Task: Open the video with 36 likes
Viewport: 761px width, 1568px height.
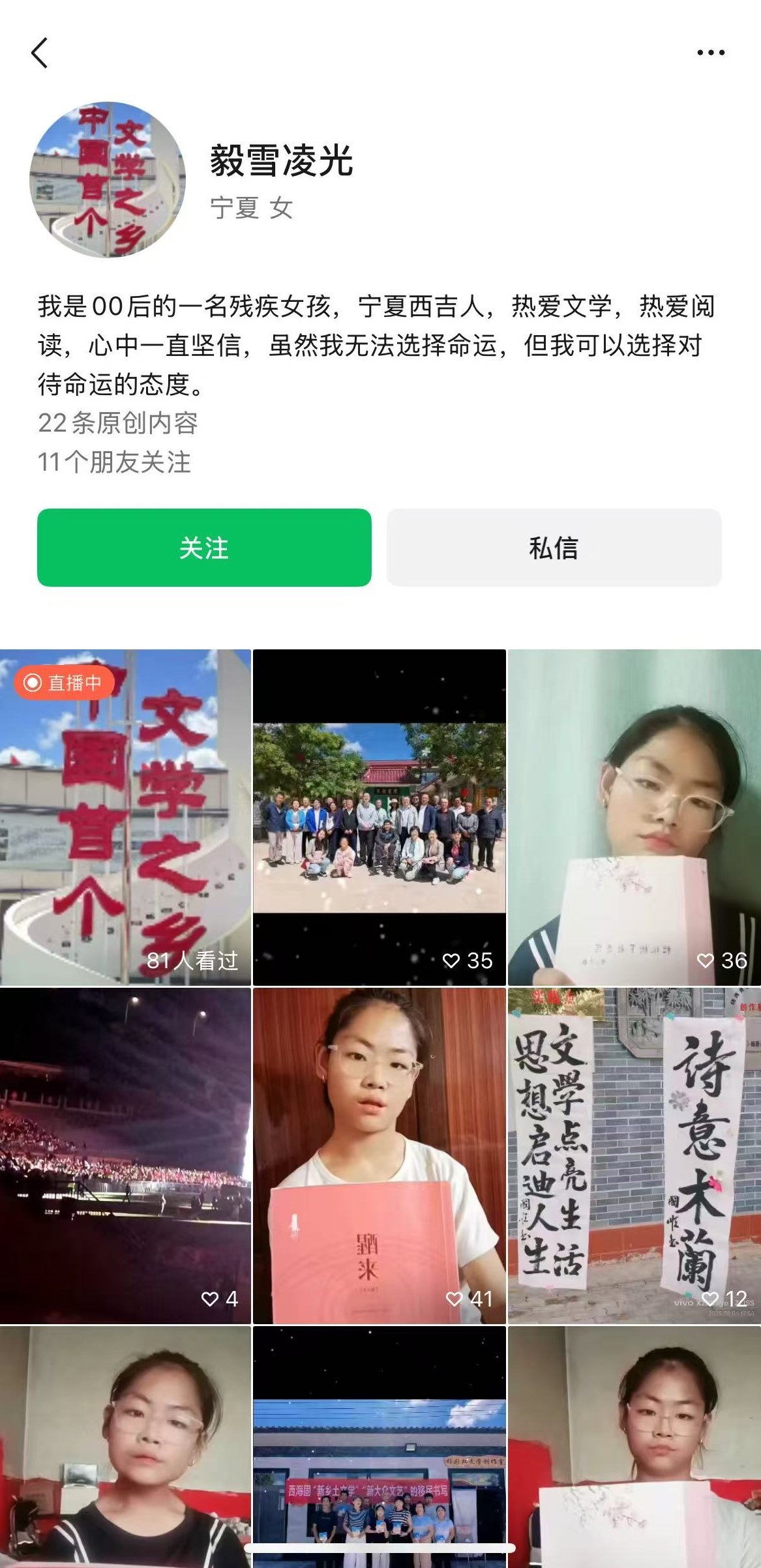Action: coord(634,817)
